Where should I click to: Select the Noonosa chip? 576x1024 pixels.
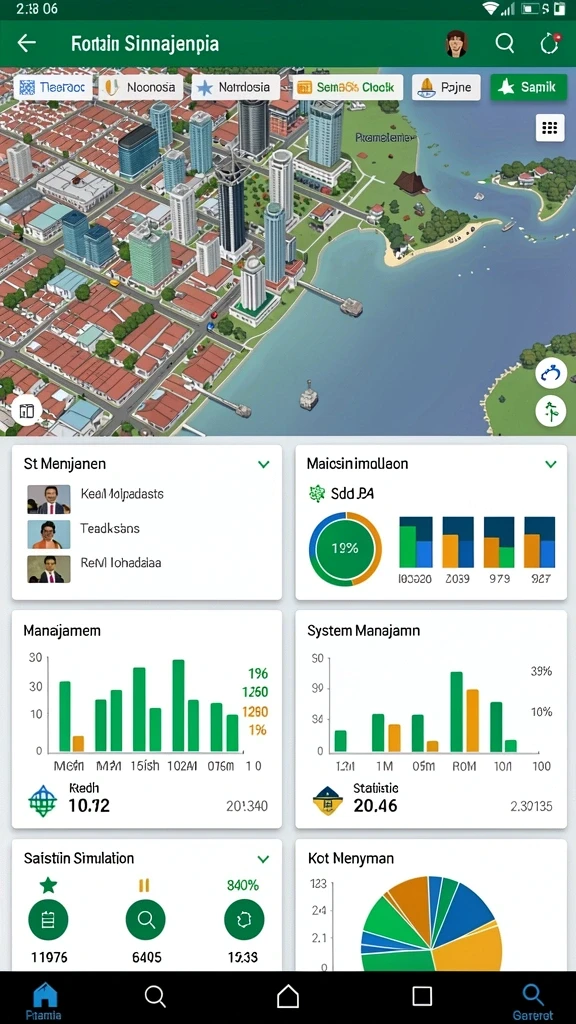point(141,87)
